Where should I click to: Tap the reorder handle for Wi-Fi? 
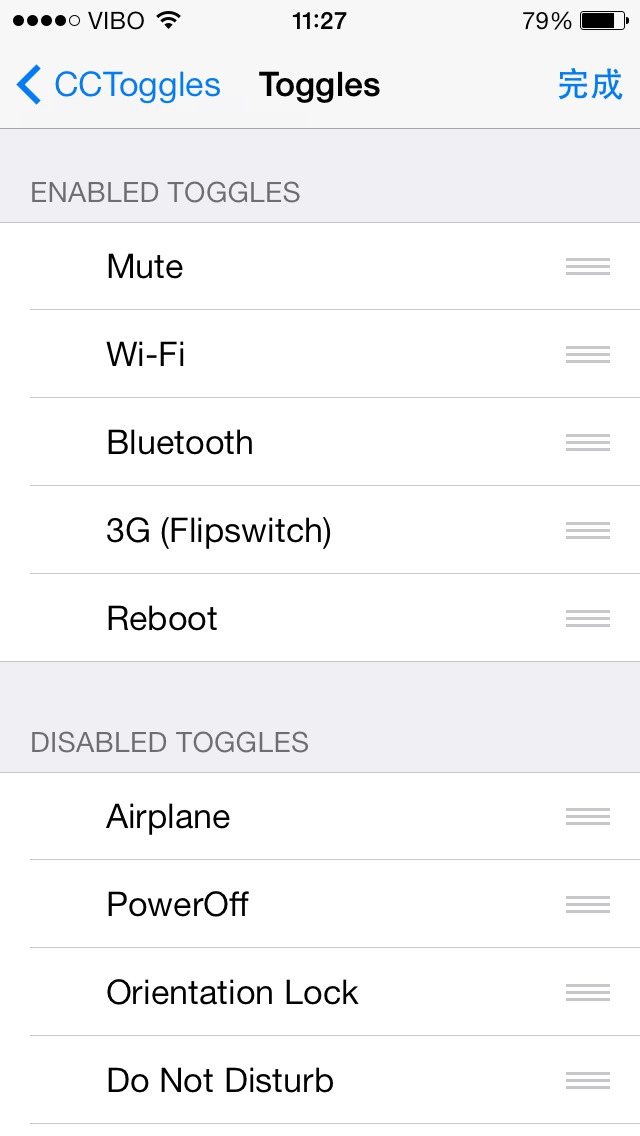(x=588, y=354)
